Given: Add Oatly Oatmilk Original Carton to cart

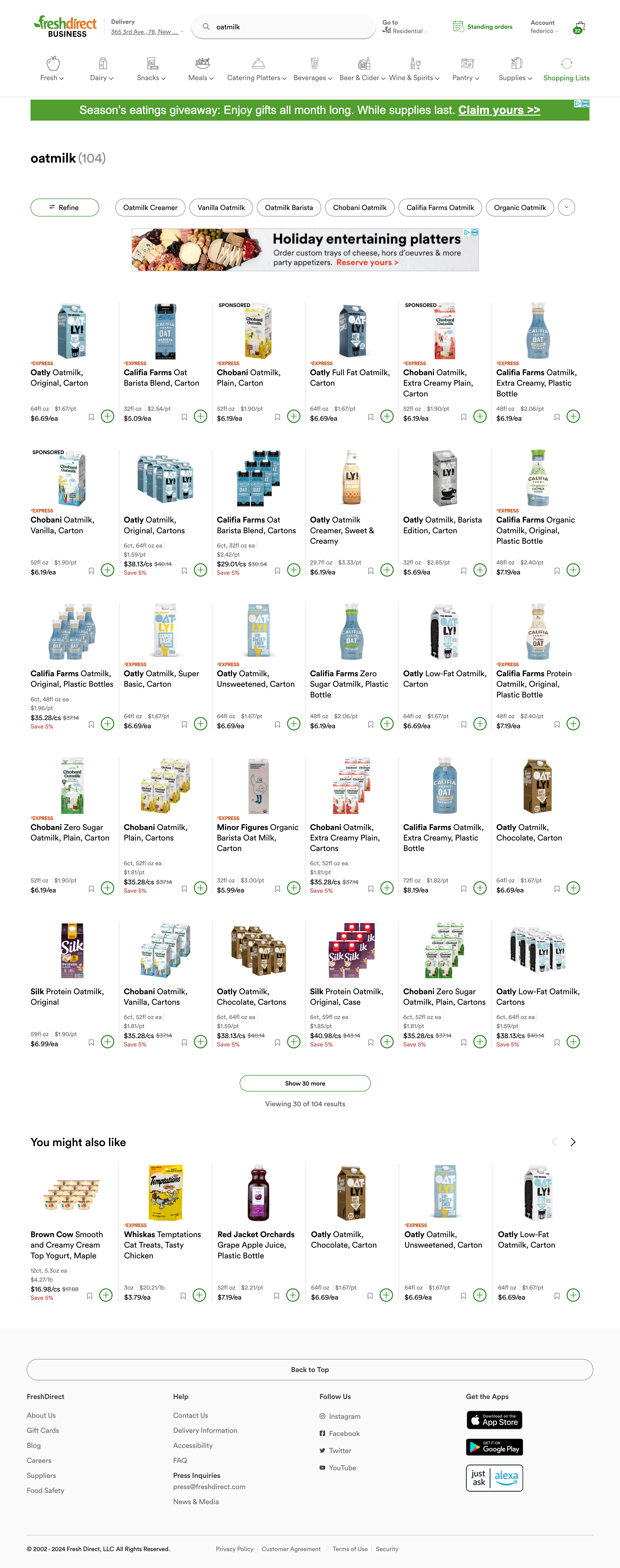Looking at the screenshot, I should coord(107,416).
